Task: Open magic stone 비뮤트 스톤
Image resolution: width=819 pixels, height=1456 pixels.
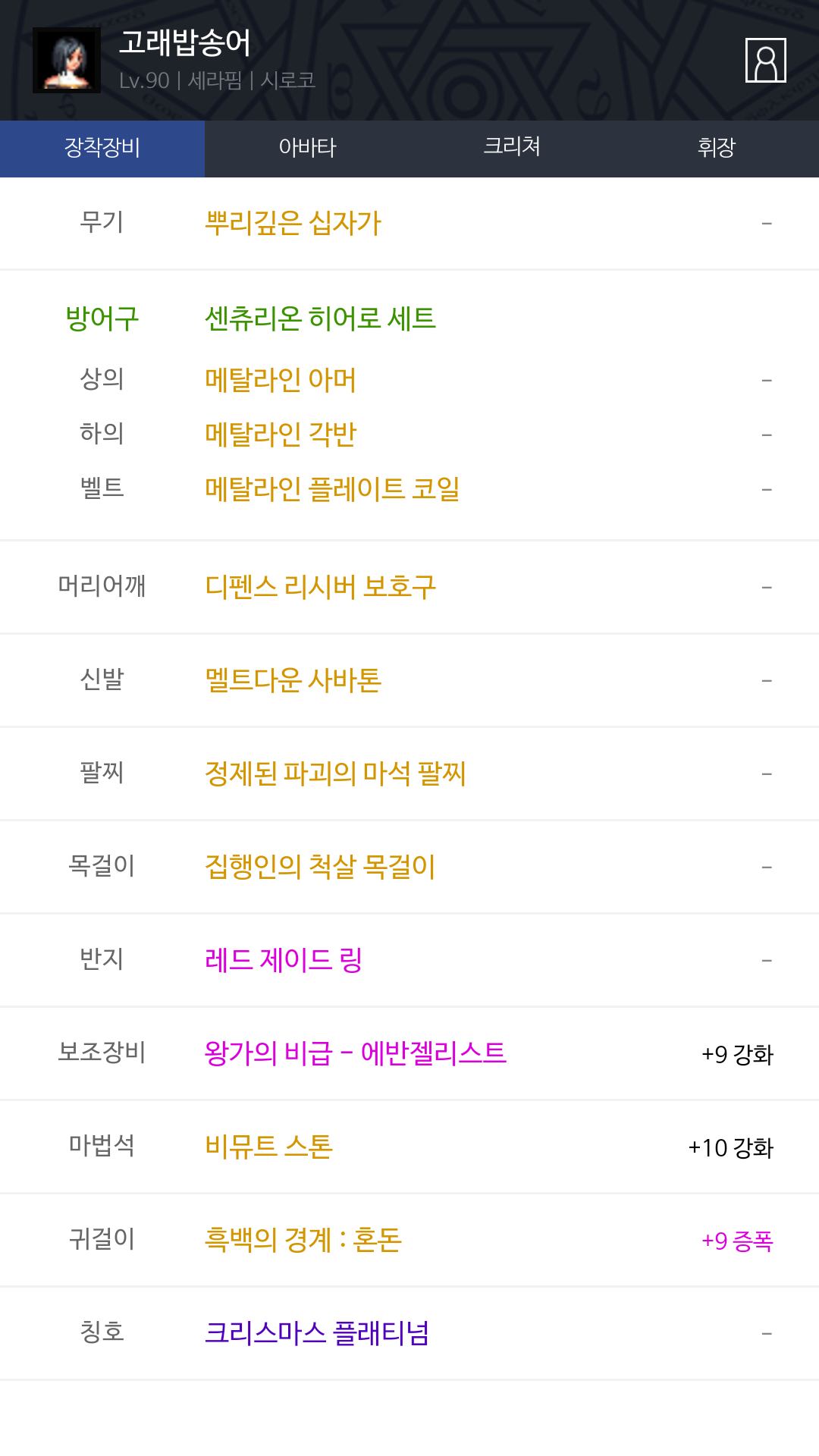Action: (268, 1146)
